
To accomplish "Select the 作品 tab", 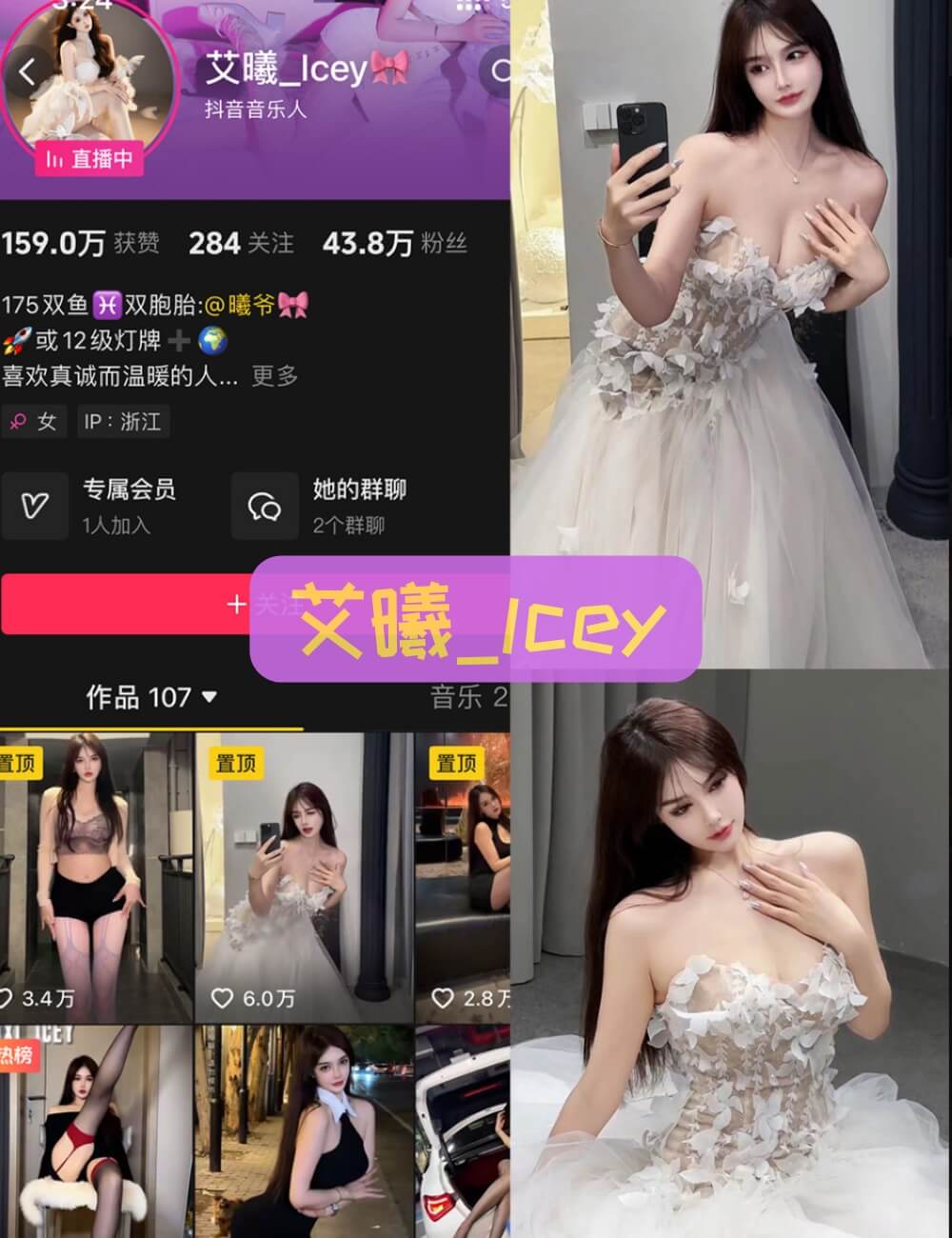I will pyautogui.click(x=124, y=698).
